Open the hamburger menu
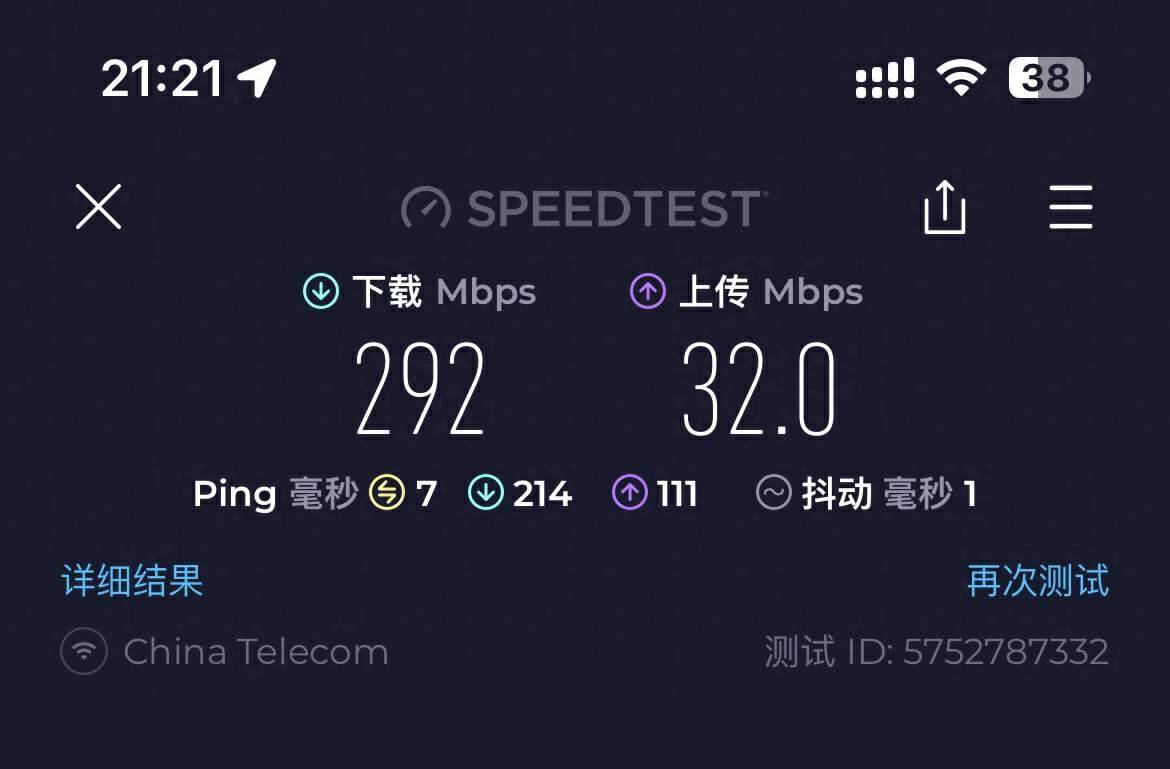The image size is (1170, 769). tap(1070, 208)
